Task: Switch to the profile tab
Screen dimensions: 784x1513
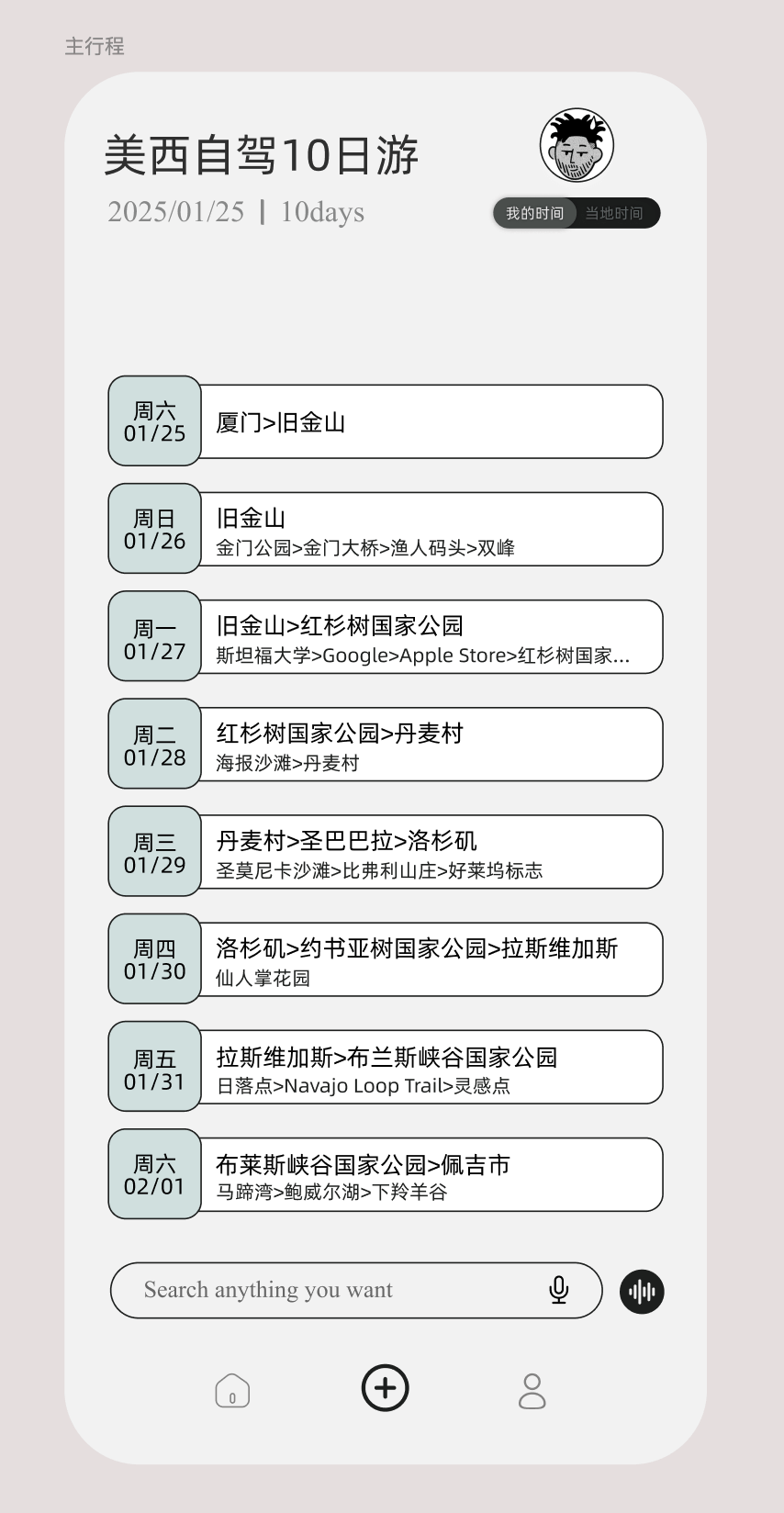Action: (x=532, y=1391)
